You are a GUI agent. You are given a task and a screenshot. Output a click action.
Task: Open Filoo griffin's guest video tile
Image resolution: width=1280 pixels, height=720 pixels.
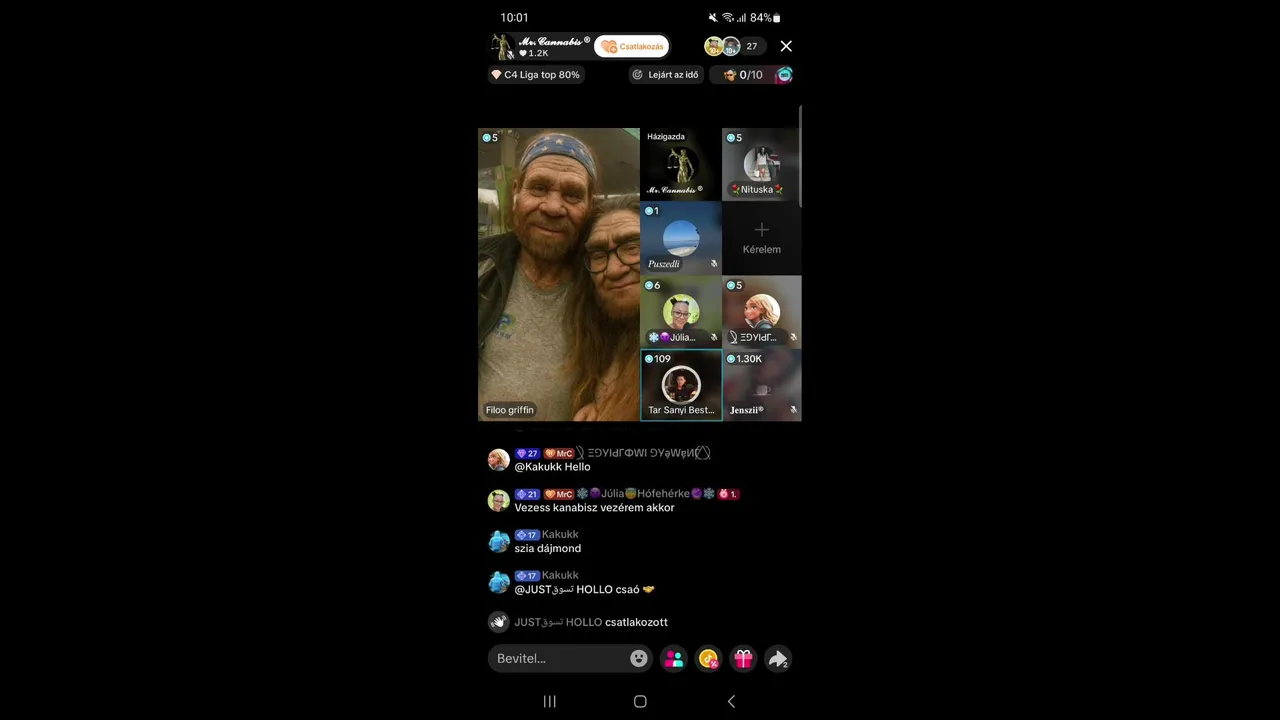point(558,274)
